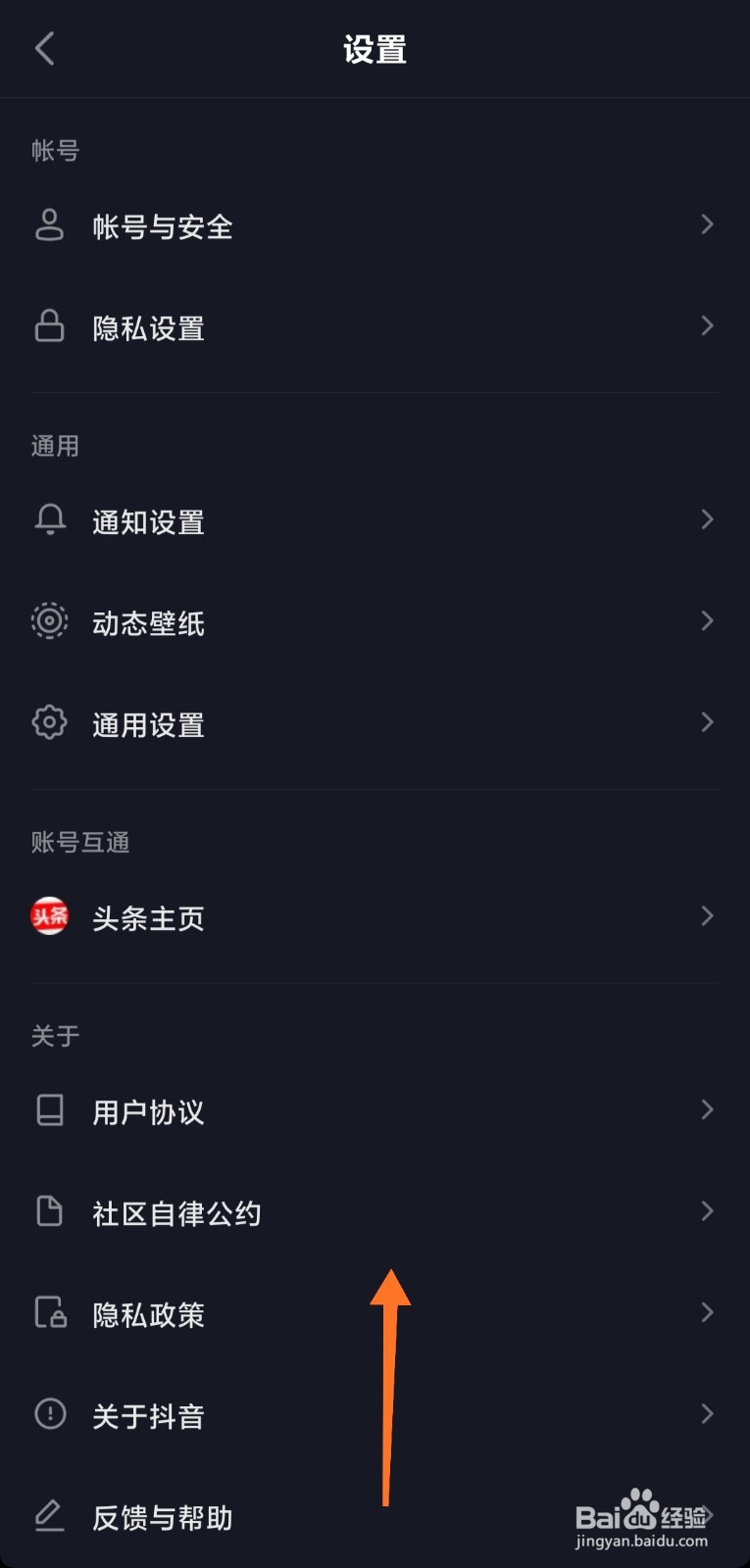Open the chevron beside 通知设置
This screenshot has width=750, height=1568.
click(x=707, y=520)
